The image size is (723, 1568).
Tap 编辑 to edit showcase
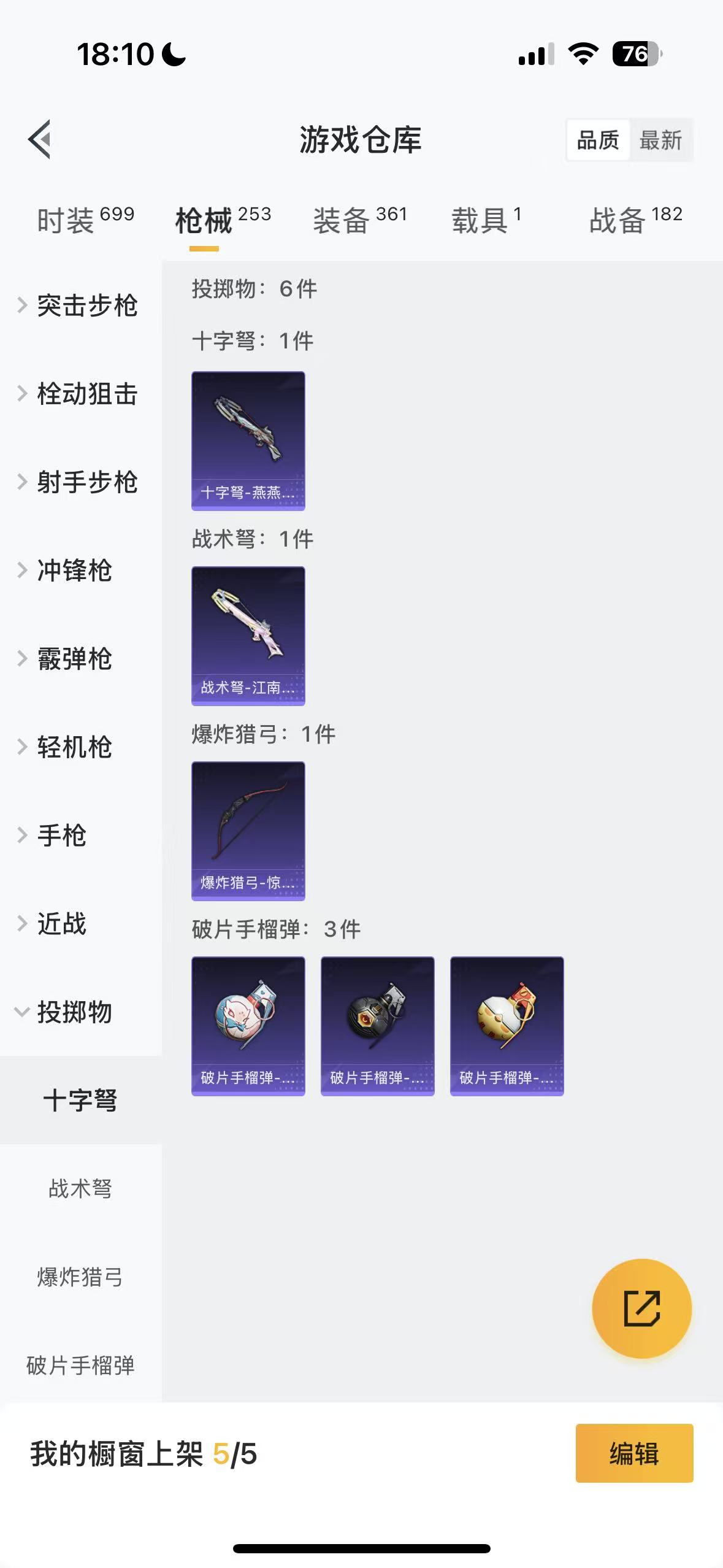[x=634, y=1453]
